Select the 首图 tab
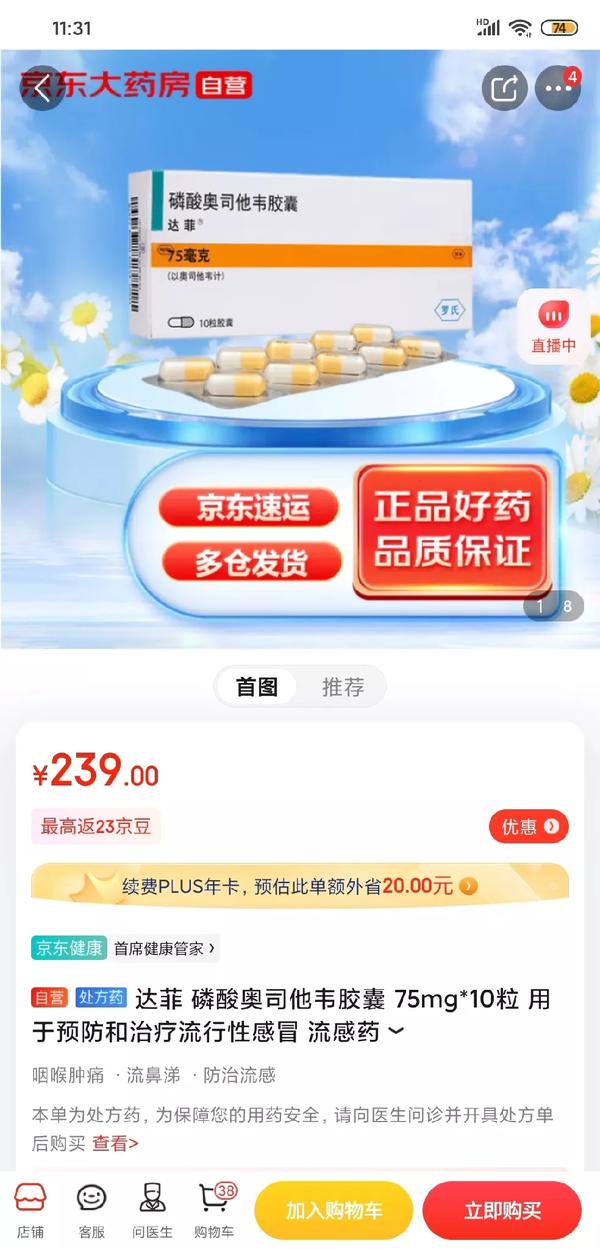 (257, 687)
